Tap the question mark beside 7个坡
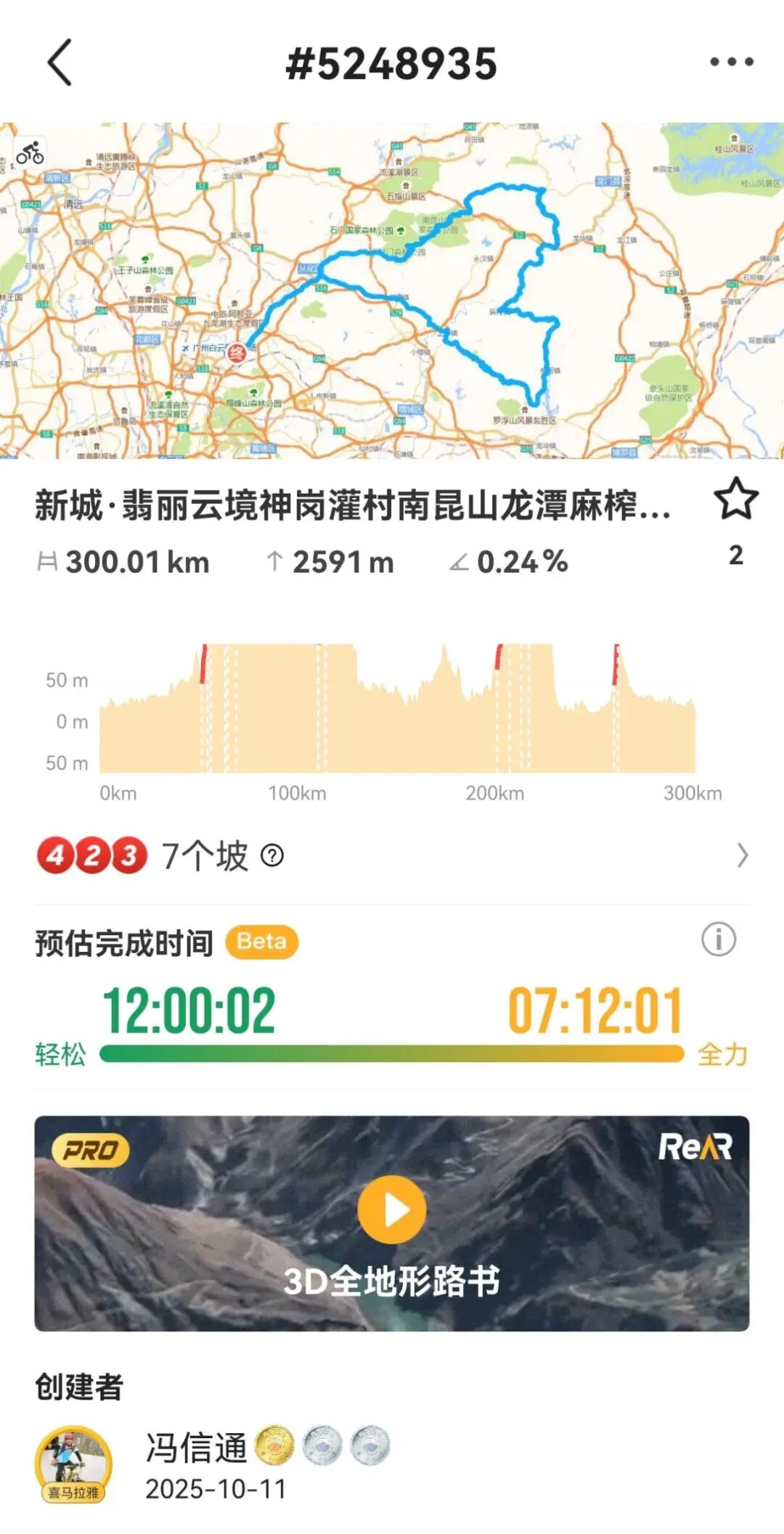784x1534 pixels. coord(272,856)
